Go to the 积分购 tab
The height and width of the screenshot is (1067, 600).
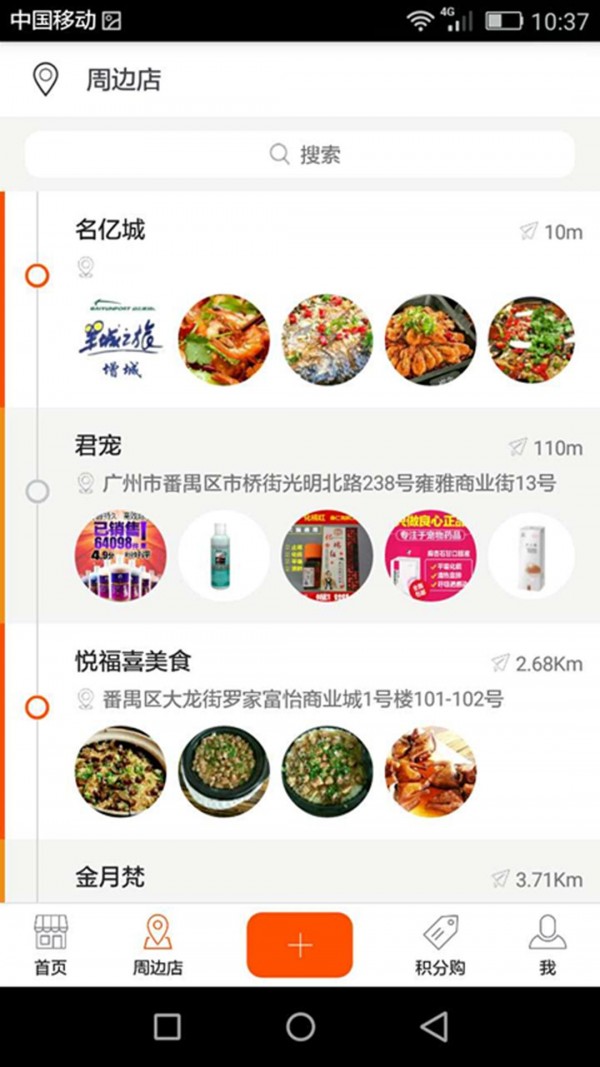[441, 945]
